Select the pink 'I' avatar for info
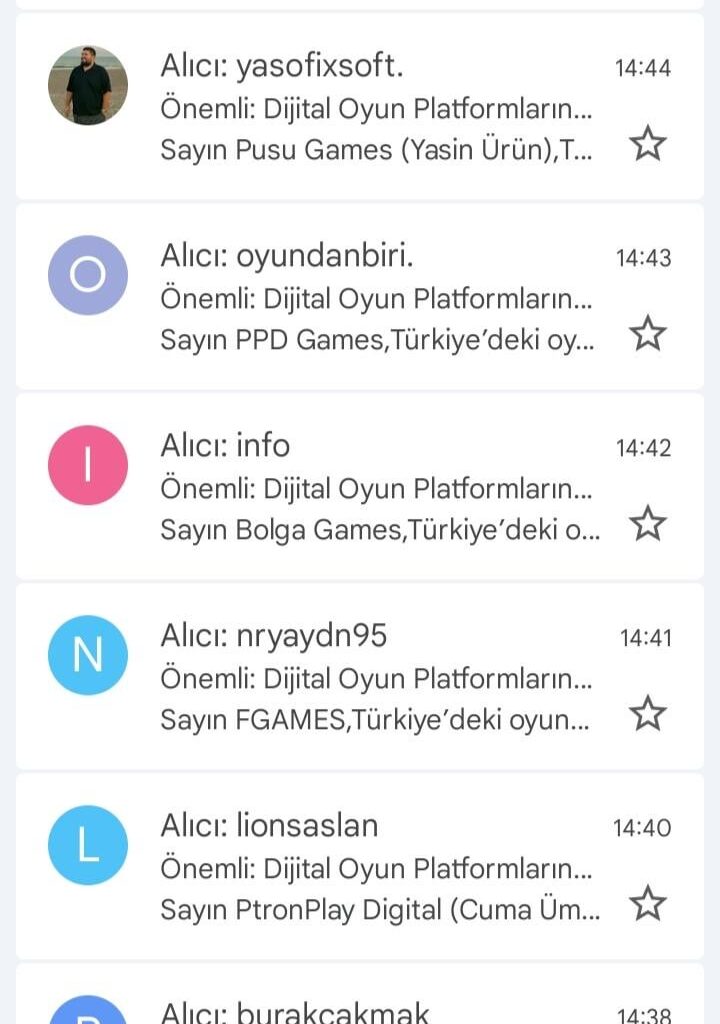Image resolution: width=720 pixels, height=1024 pixels. pyautogui.click(x=86, y=466)
